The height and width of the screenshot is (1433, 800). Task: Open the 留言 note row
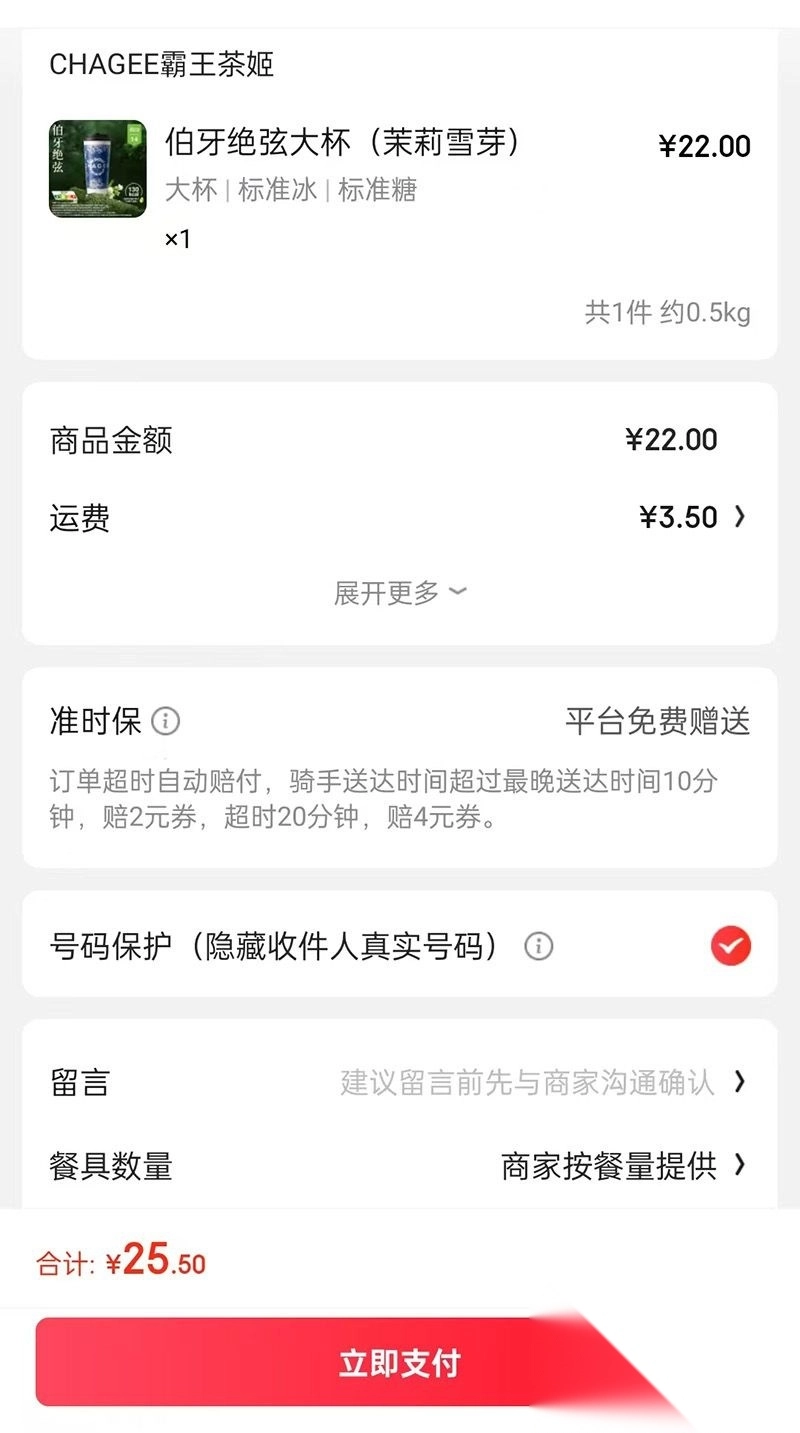[400, 1082]
